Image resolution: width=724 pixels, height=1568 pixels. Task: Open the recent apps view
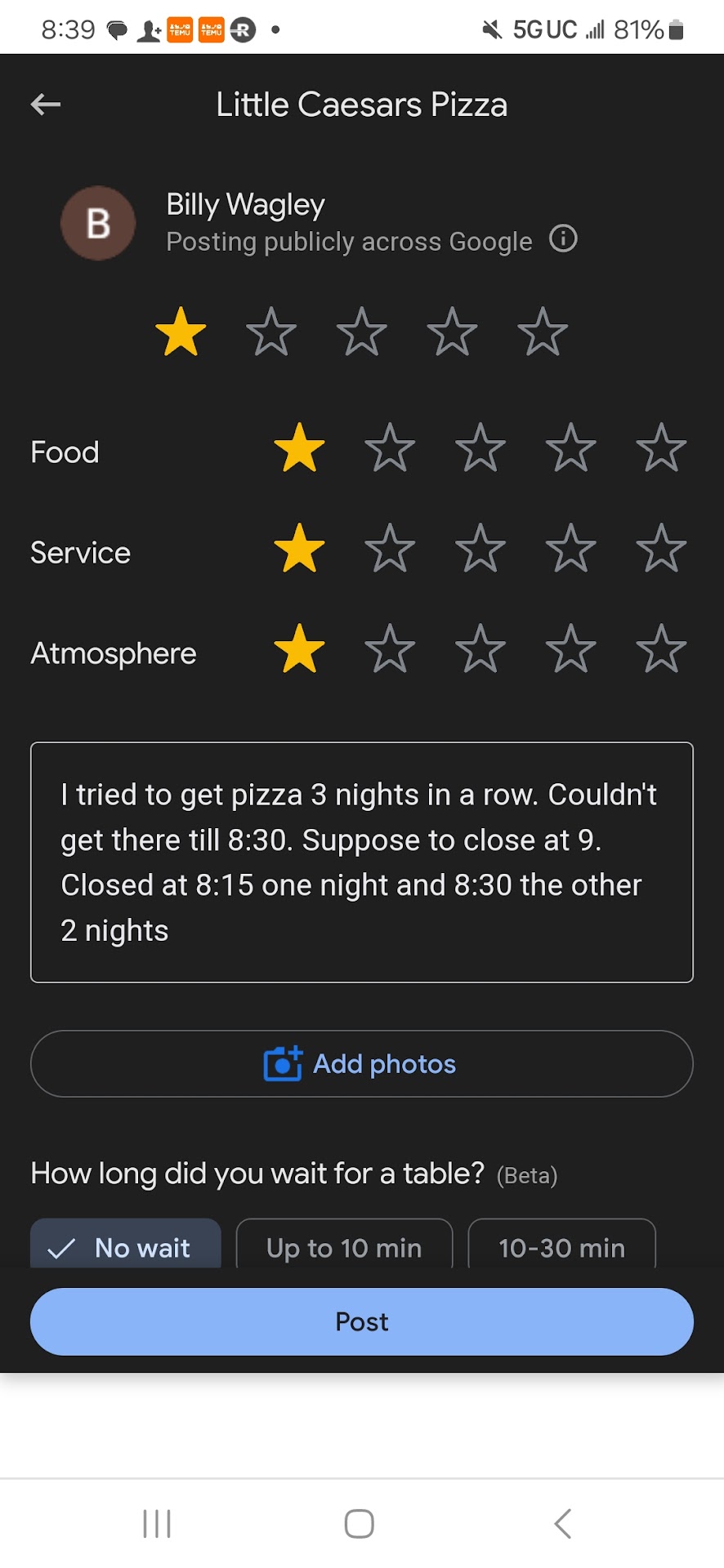tap(157, 1524)
